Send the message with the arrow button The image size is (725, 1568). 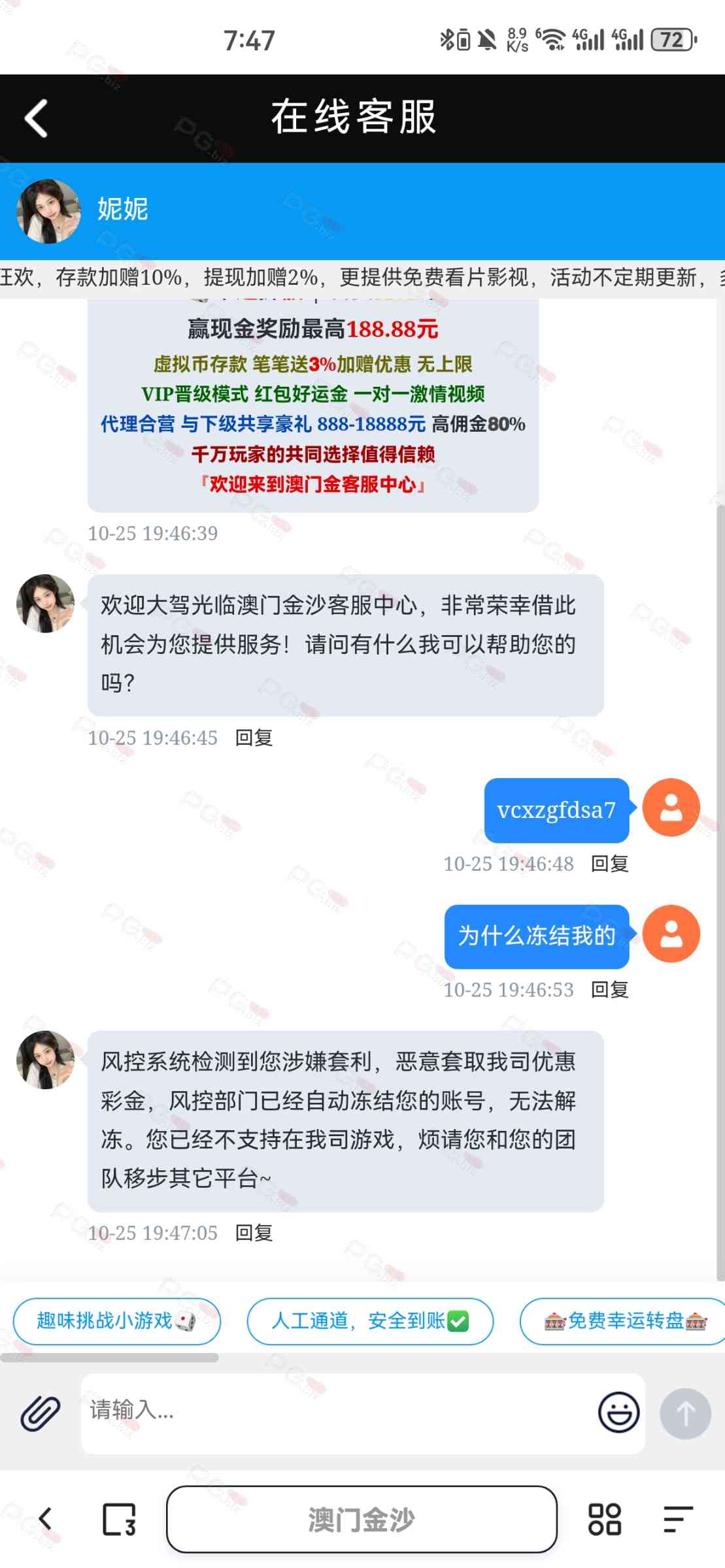click(x=685, y=1413)
